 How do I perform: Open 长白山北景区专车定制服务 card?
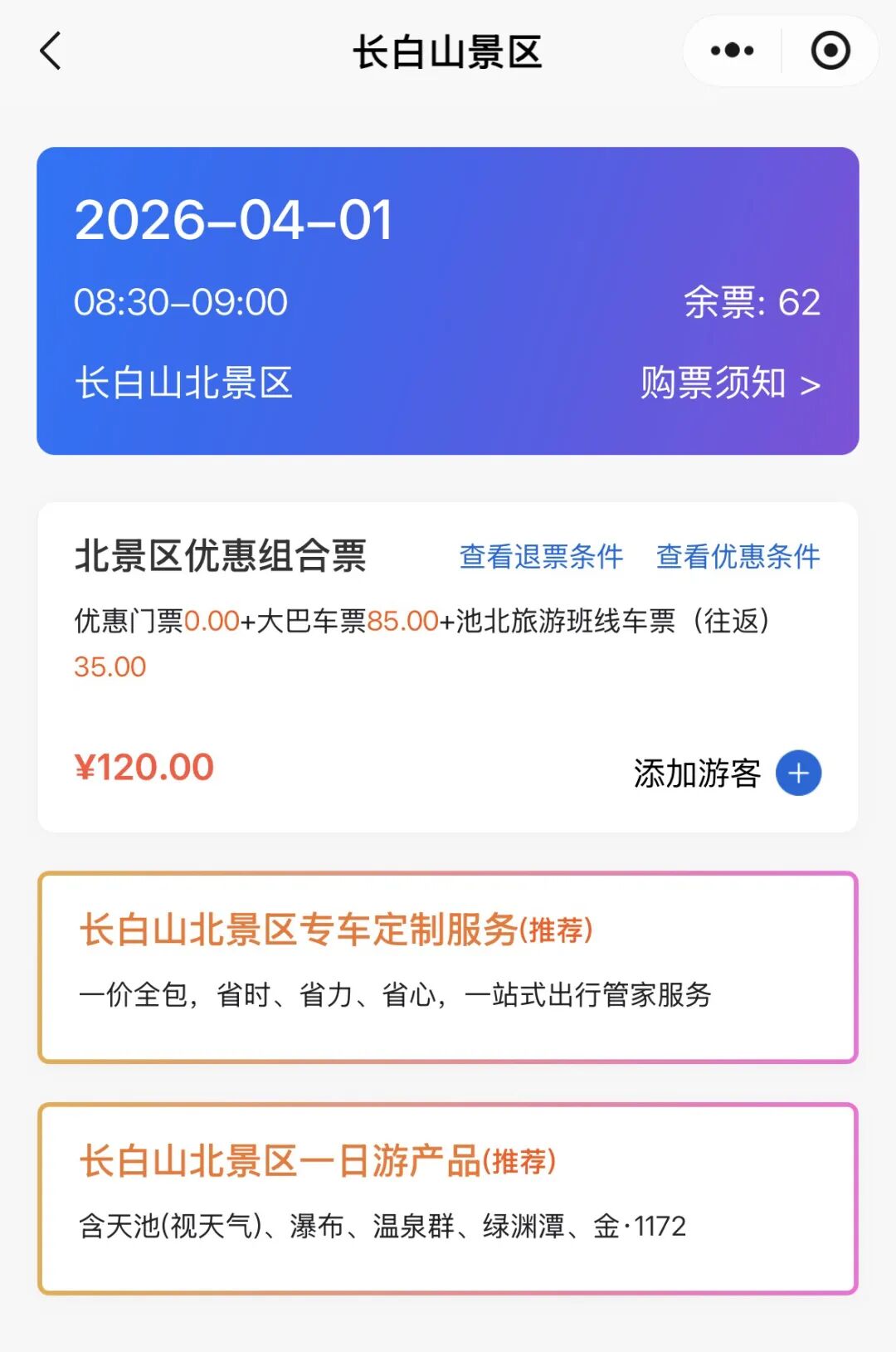(448, 967)
